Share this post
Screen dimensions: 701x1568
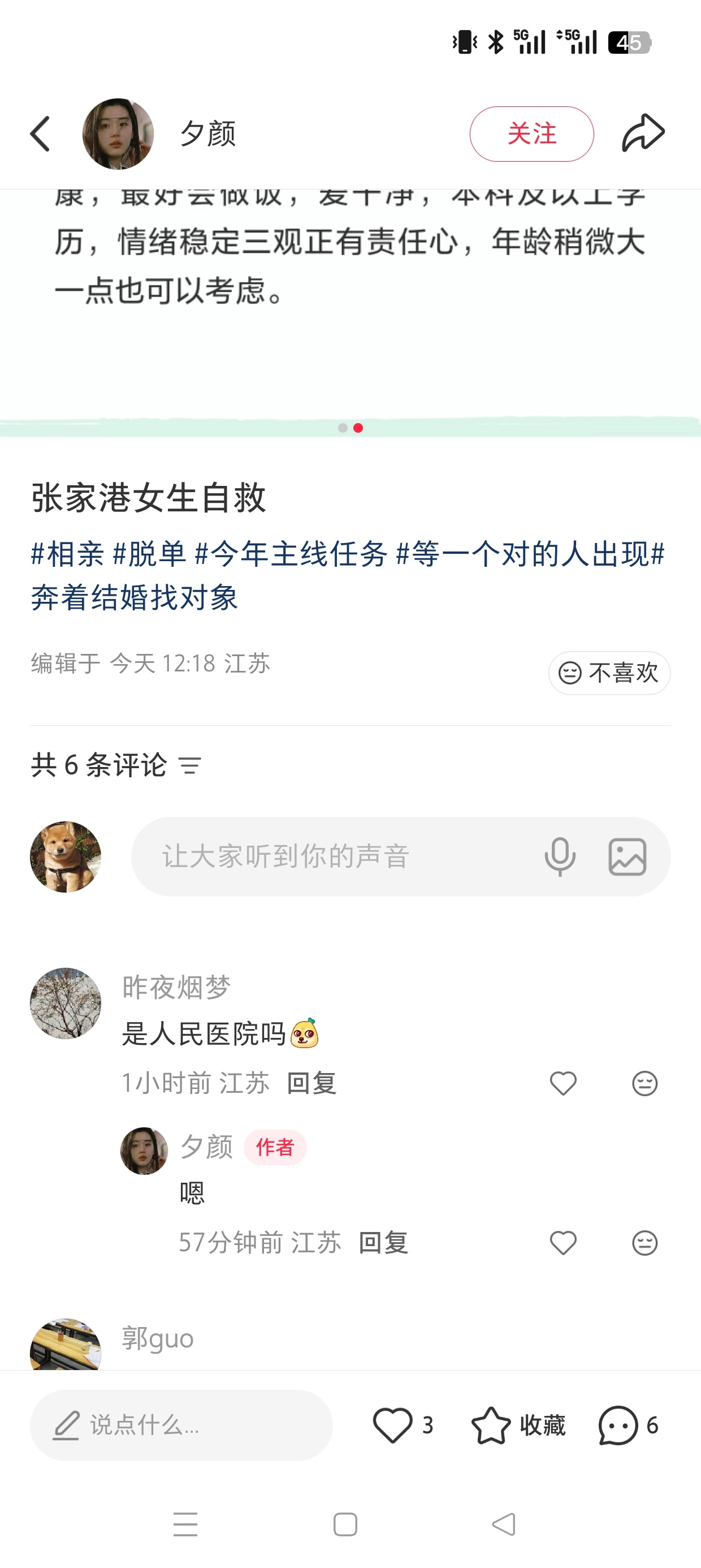[643, 133]
